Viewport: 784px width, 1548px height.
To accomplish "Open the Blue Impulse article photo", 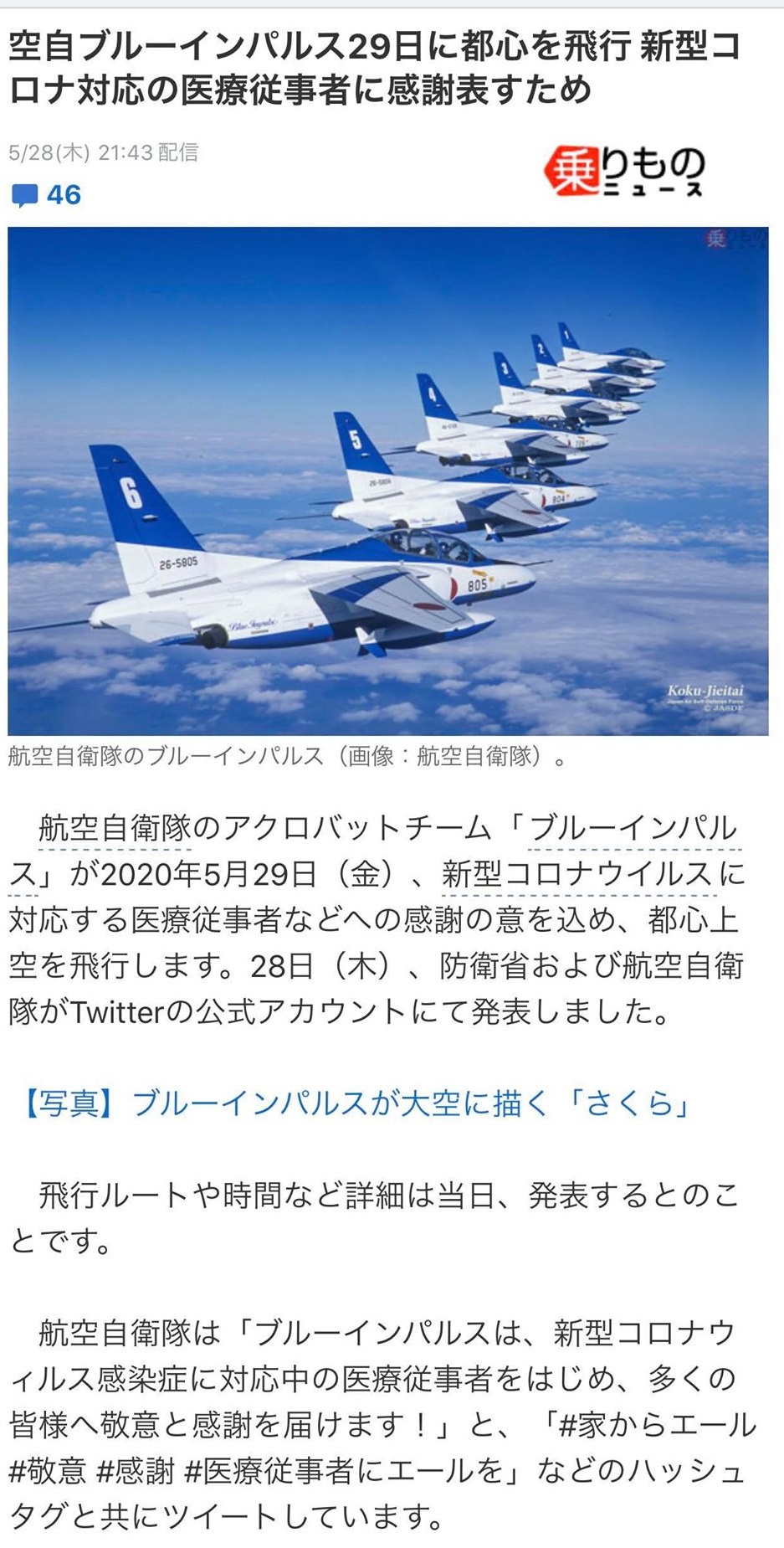I will [388, 481].
